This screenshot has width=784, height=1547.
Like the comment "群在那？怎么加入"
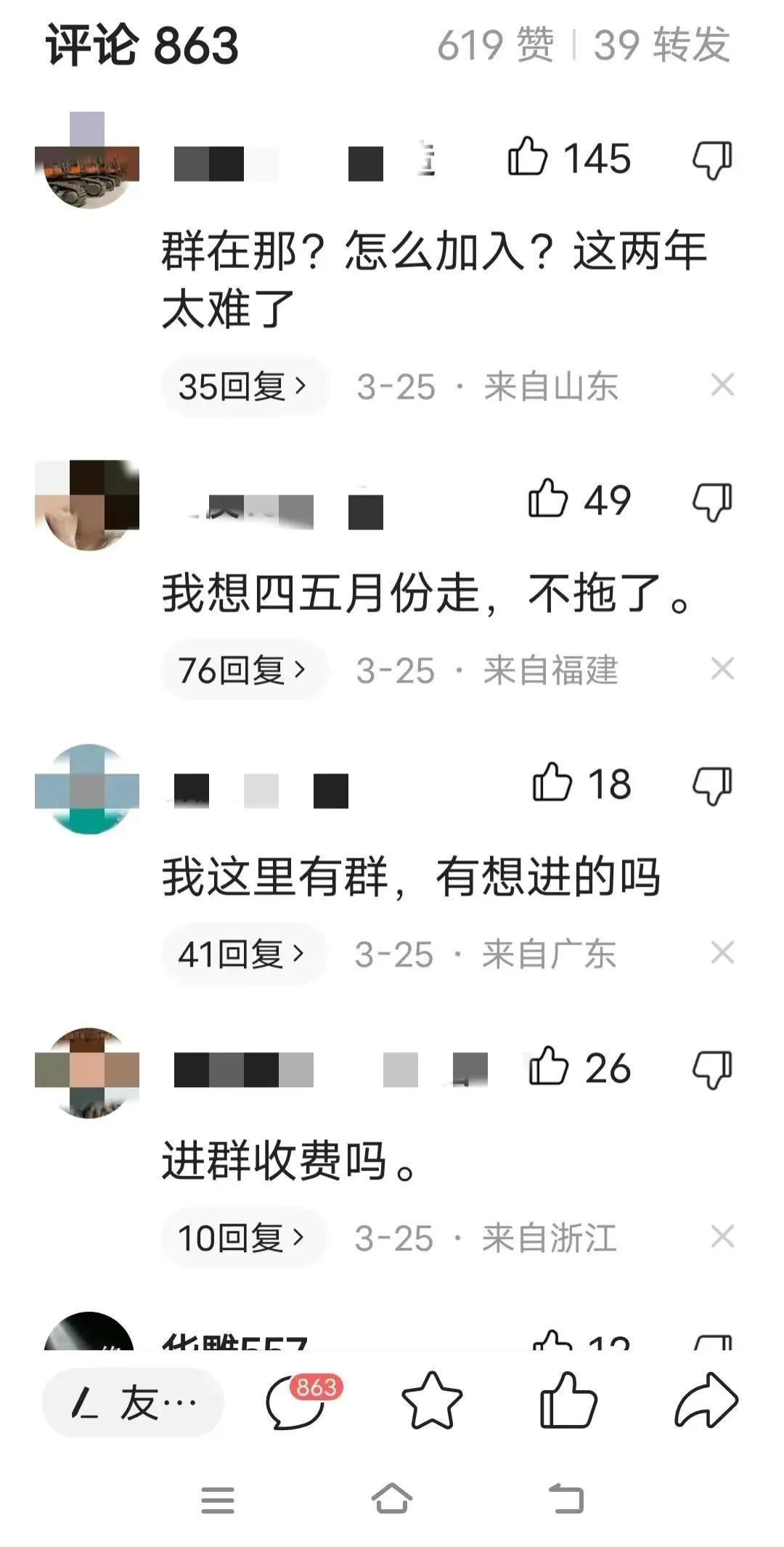coord(528,158)
